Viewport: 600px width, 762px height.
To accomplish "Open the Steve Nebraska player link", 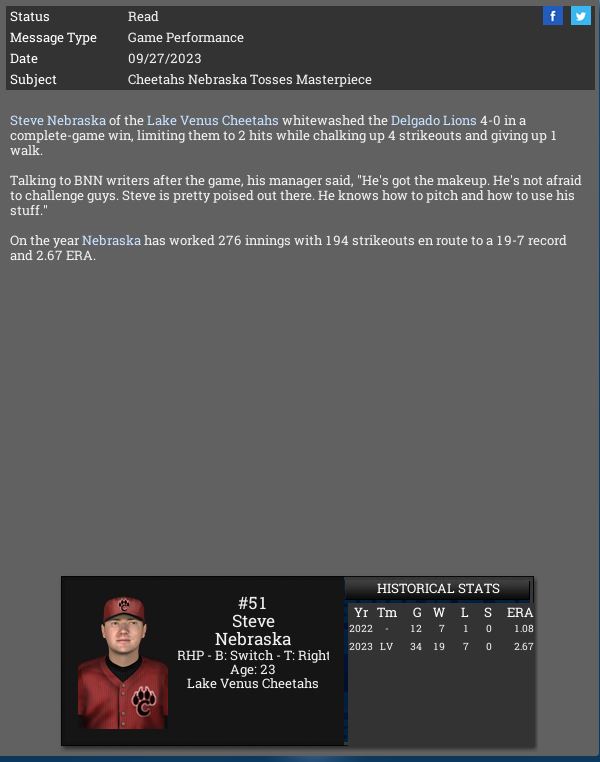I will pyautogui.click(x=58, y=120).
